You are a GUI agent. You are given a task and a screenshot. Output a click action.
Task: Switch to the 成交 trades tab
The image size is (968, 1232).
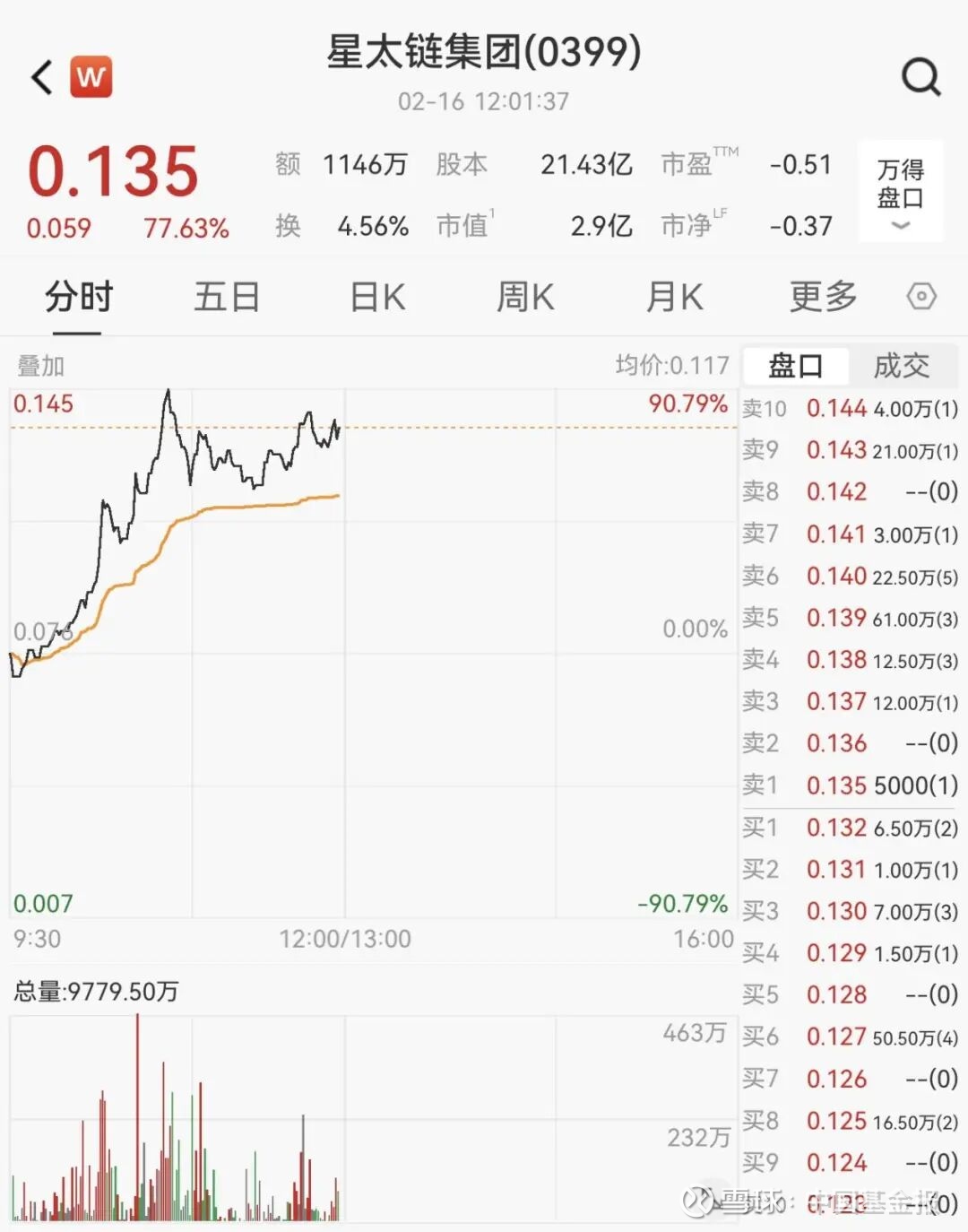pyautogui.click(x=902, y=366)
